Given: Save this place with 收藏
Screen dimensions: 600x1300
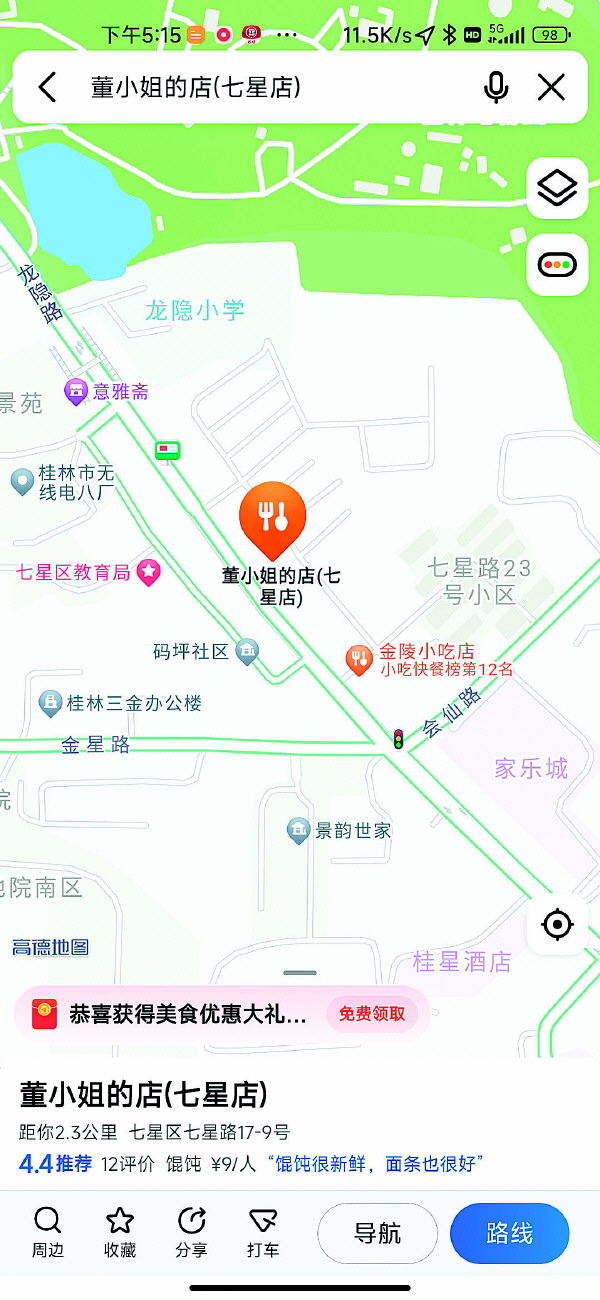Looking at the screenshot, I should tap(120, 1231).
